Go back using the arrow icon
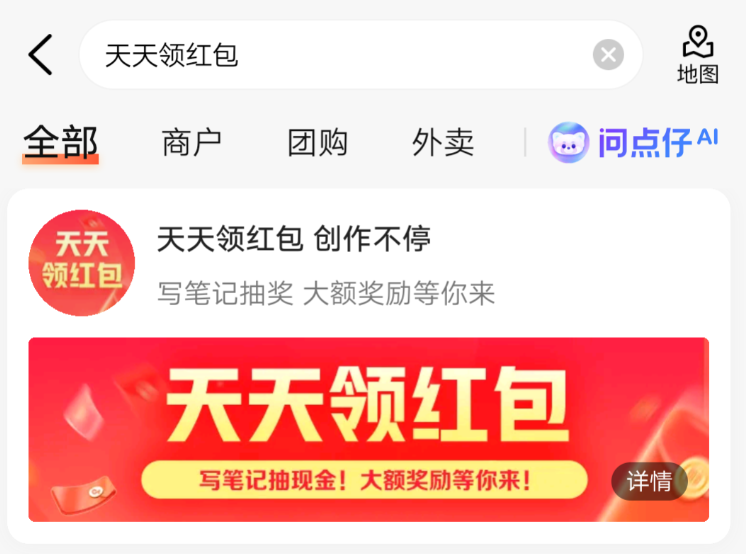The image size is (746, 554). (x=40, y=55)
